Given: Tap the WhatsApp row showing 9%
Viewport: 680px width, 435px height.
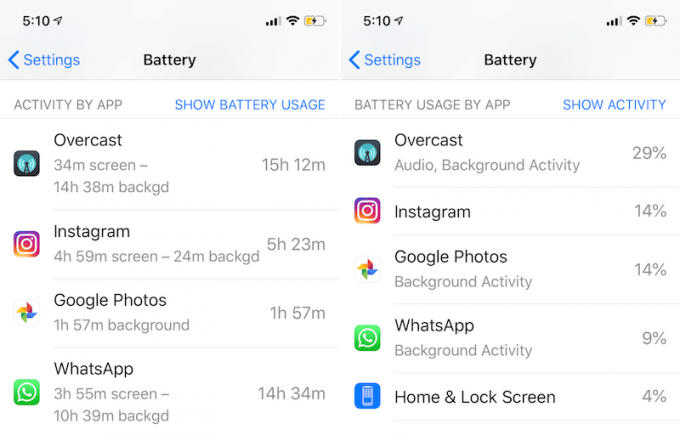Looking at the screenshot, I should pyautogui.click(x=510, y=338).
